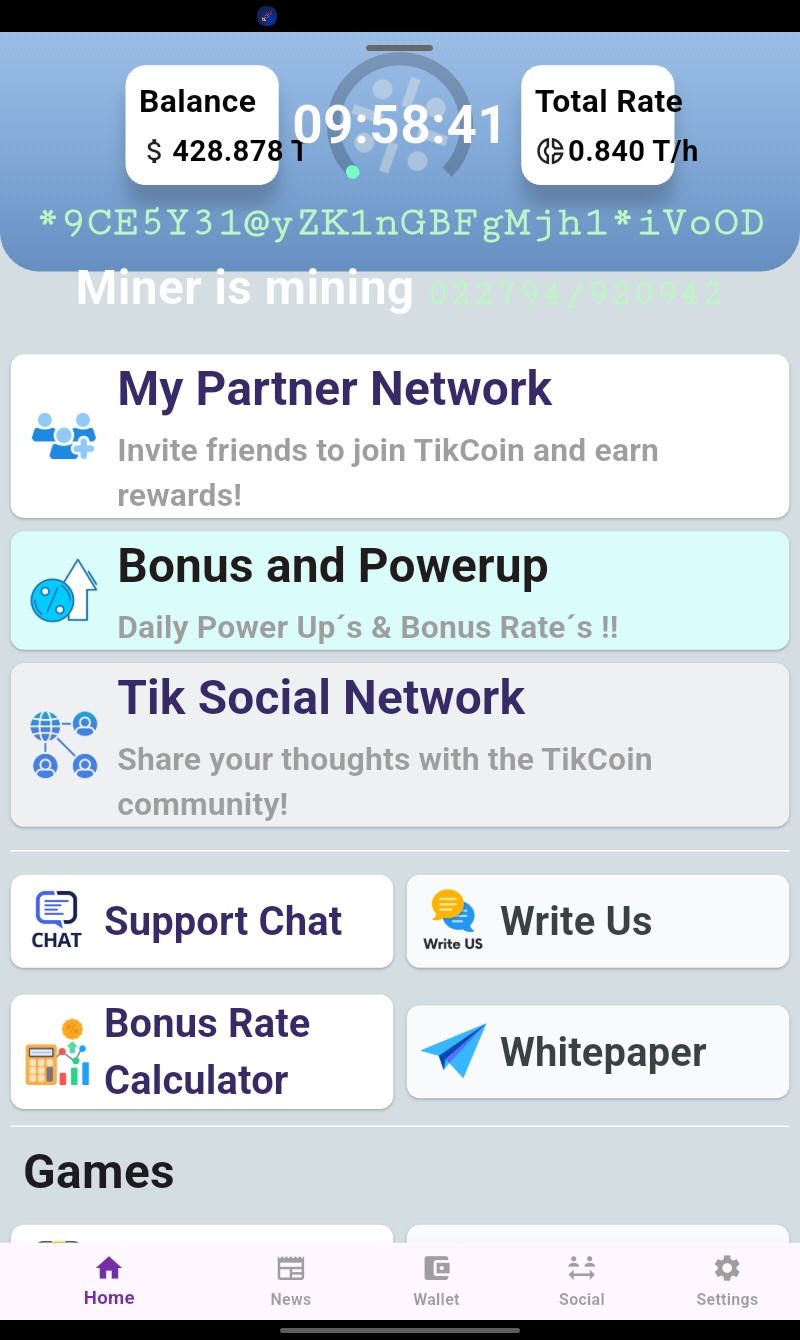Open My Partner Network card
The width and height of the screenshot is (800, 1340).
[x=400, y=436]
